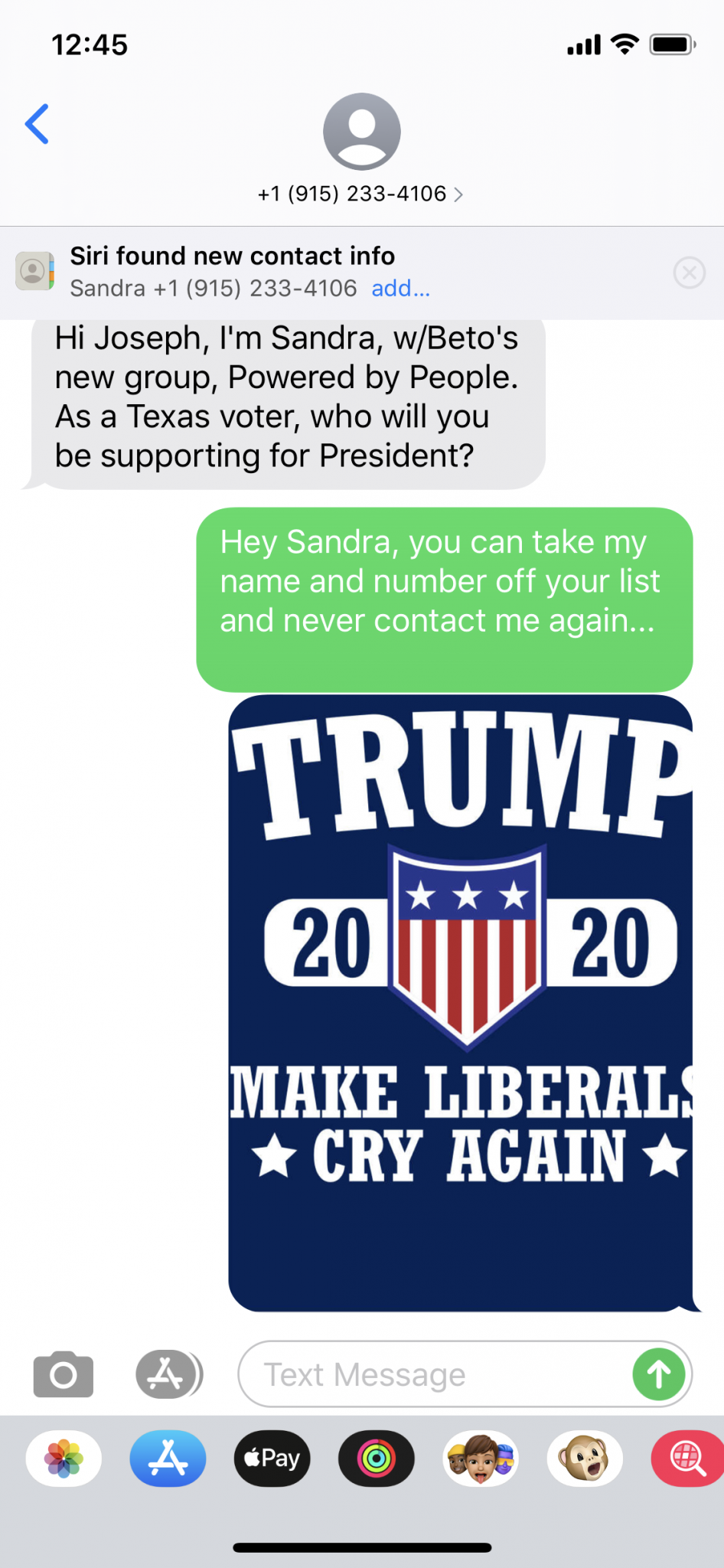The image size is (724, 1568).
Task: Open the camera to take a photo
Action: [64, 1374]
